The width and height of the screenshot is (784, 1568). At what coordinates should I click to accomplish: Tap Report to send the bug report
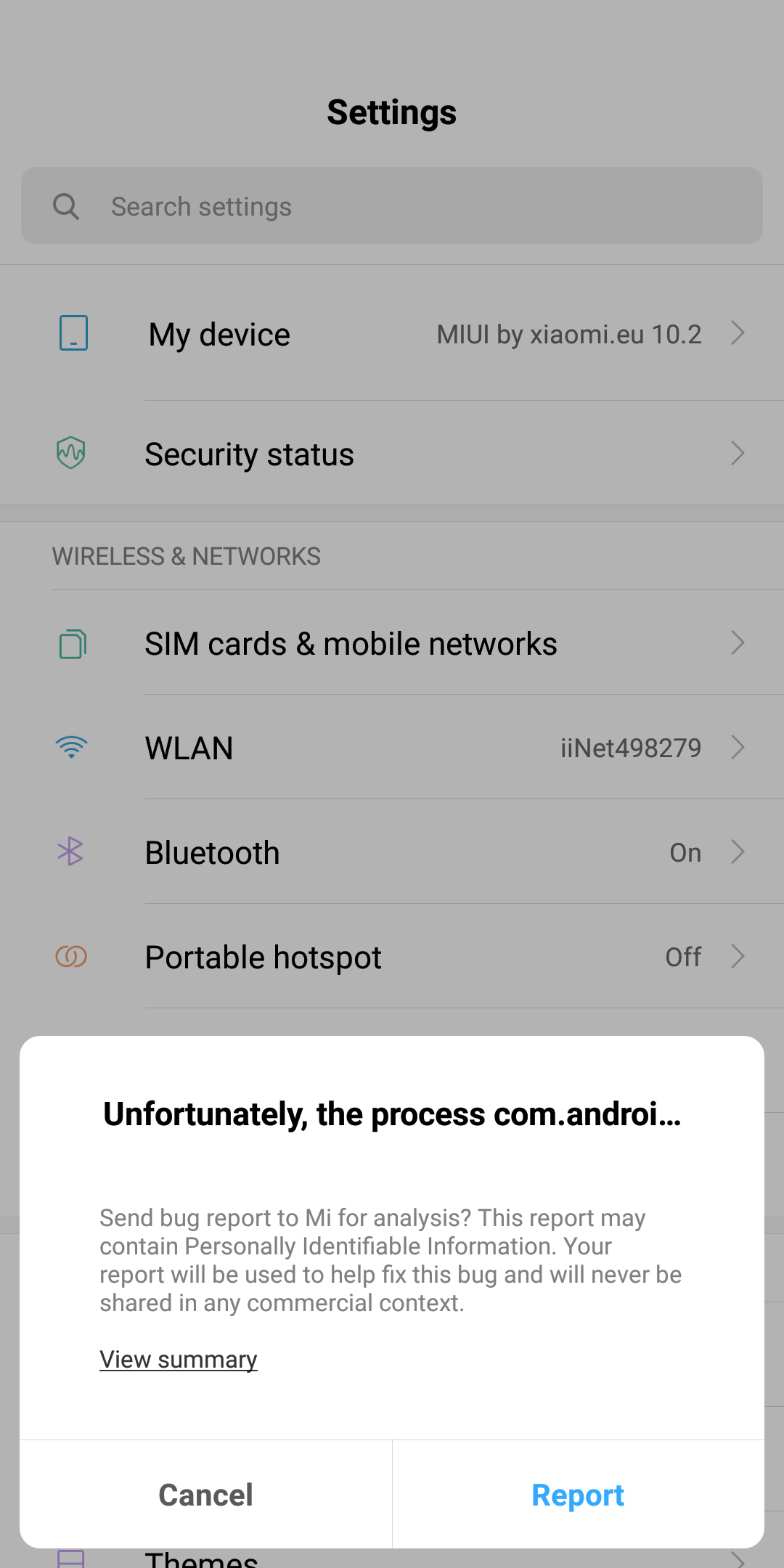(578, 1495)
